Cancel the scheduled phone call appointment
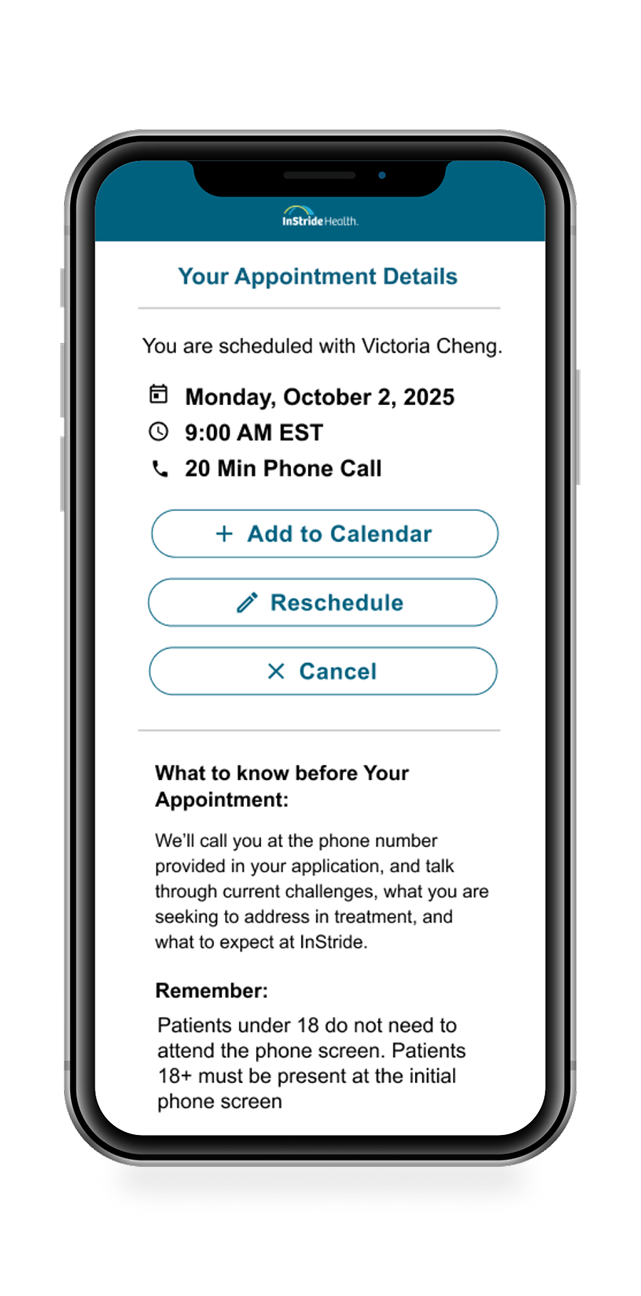 coord(323,671)
